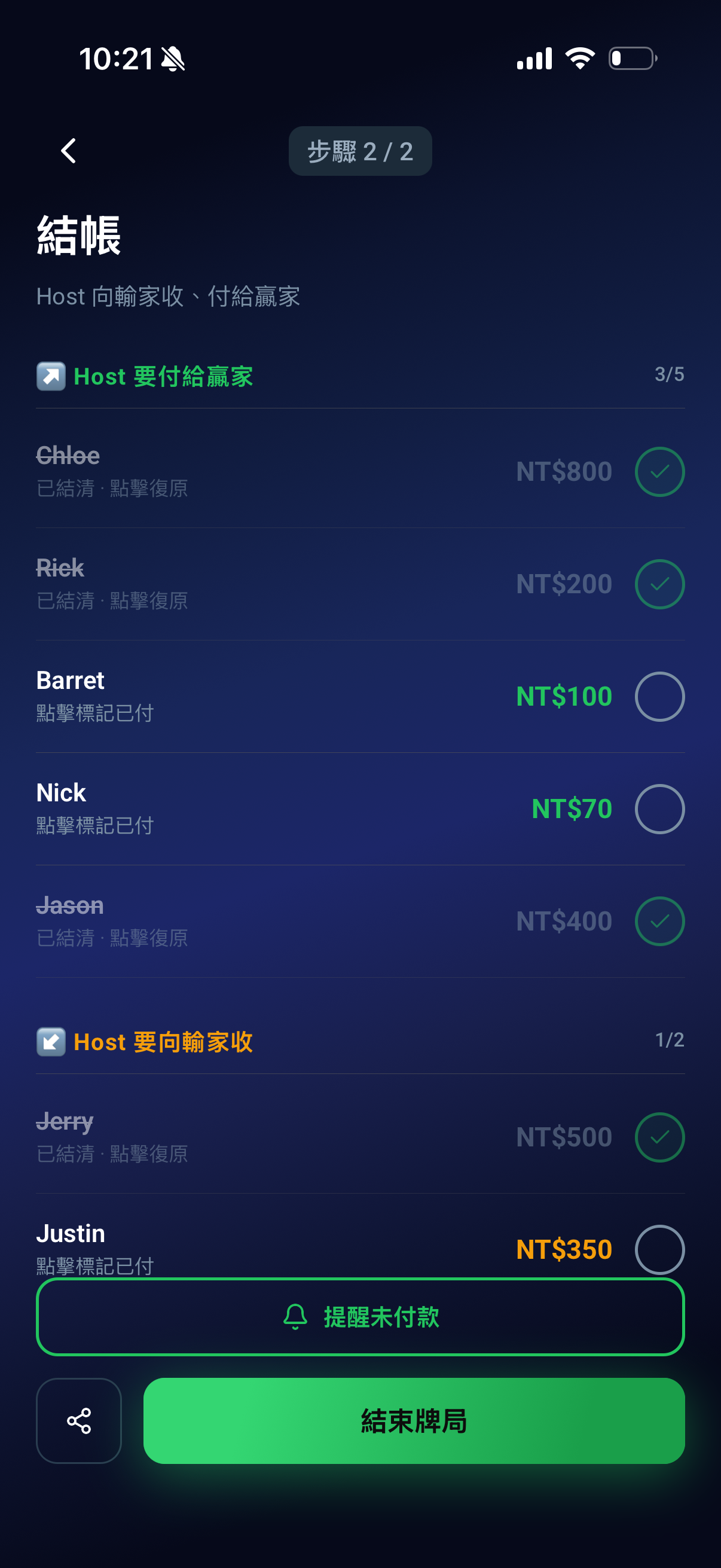Viewport: 721px width, 1568px height.
Task: Uncheck Jerry's collected NT$500
Action: click(x=659, y=1137)
